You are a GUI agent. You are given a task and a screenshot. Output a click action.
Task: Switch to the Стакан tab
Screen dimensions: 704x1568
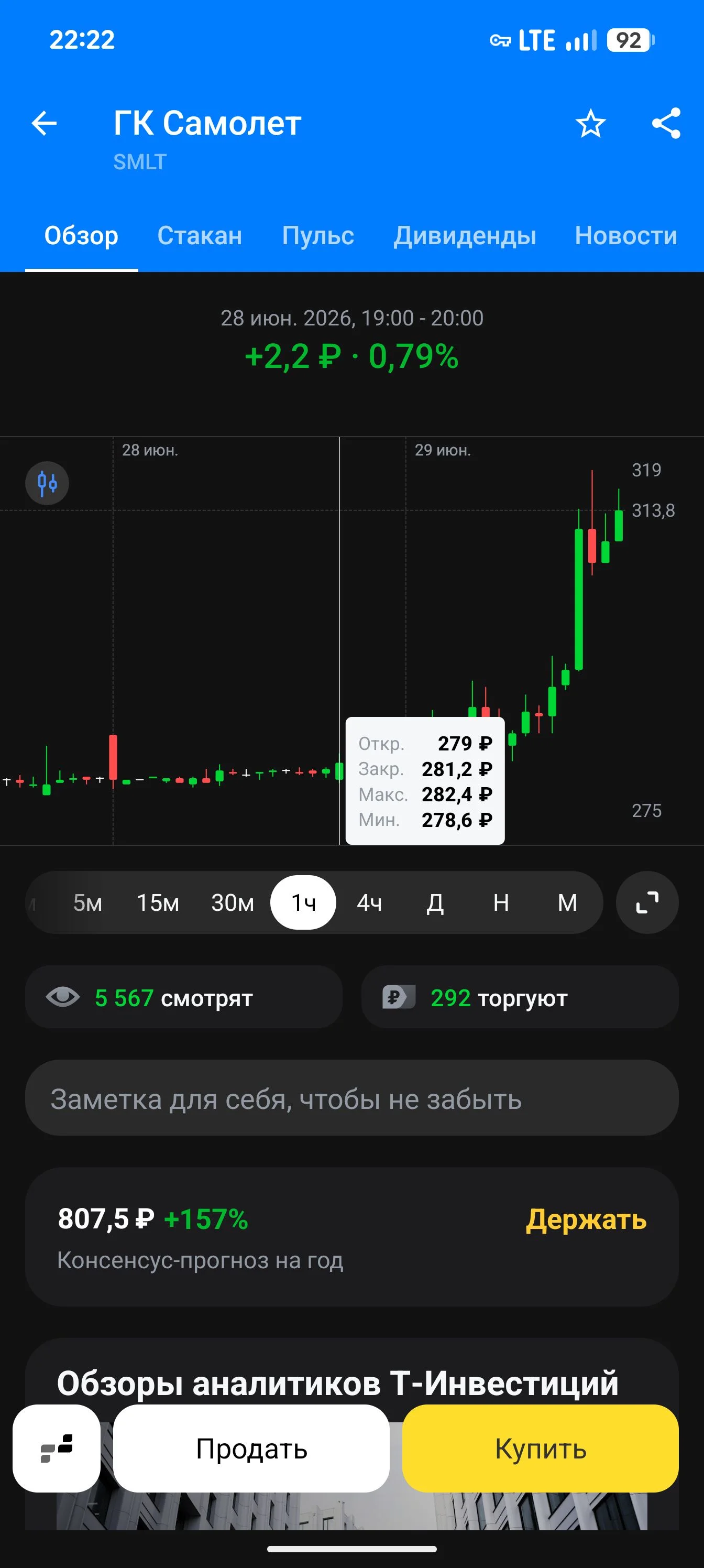(x=200, y=235)
